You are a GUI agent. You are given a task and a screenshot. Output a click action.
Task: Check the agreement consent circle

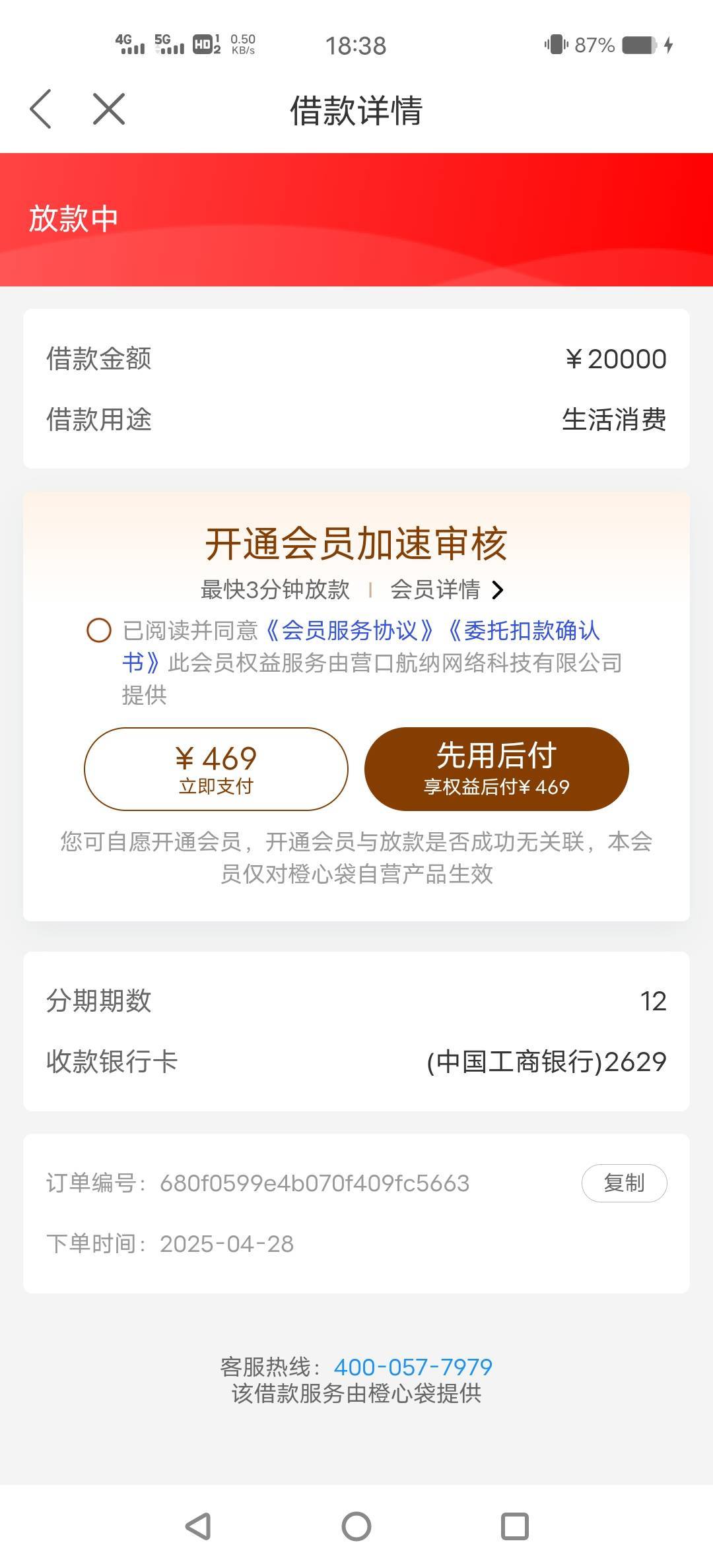99,630
